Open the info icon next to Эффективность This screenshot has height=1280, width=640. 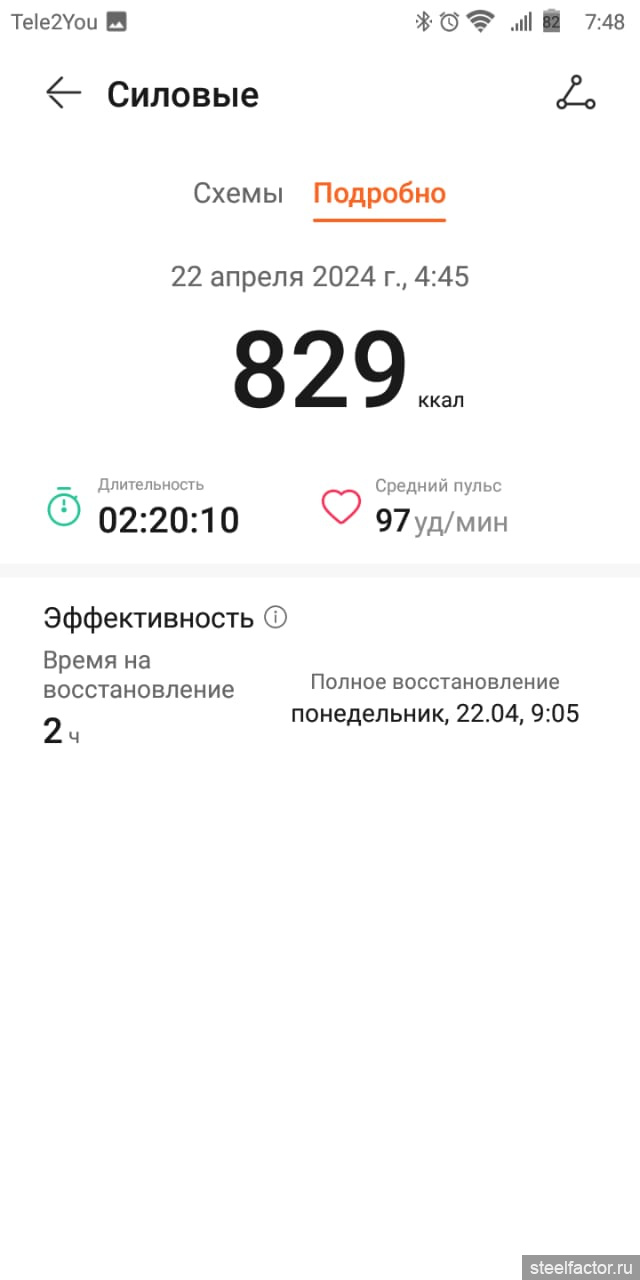(x=275, y=617)
